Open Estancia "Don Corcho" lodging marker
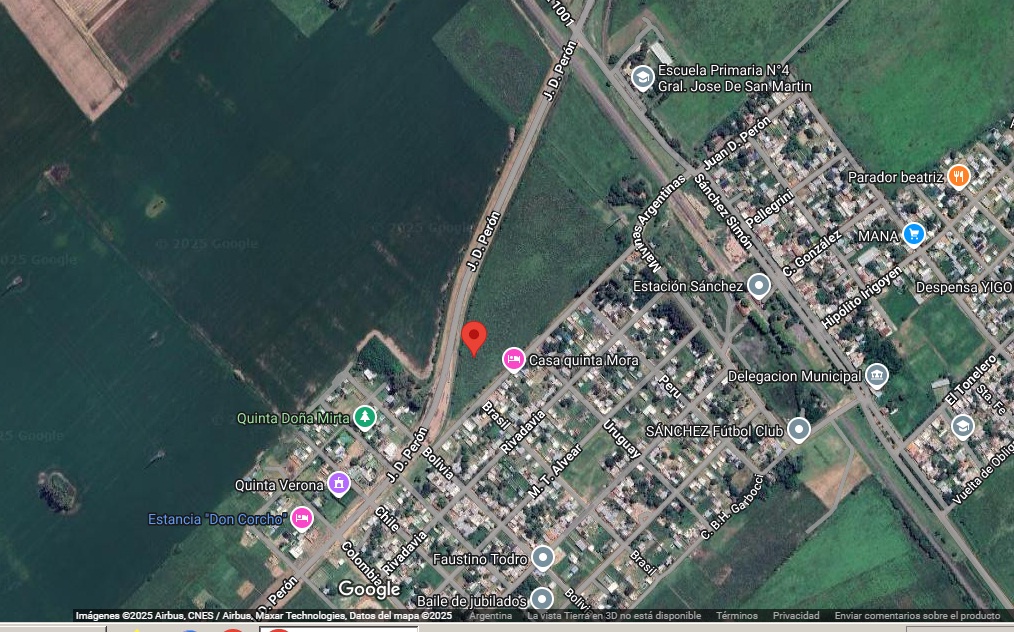1014x632 pixels. (302, 518)
